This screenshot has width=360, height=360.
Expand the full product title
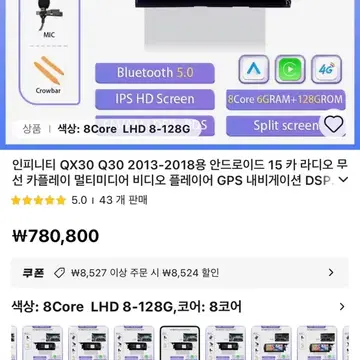343,180
